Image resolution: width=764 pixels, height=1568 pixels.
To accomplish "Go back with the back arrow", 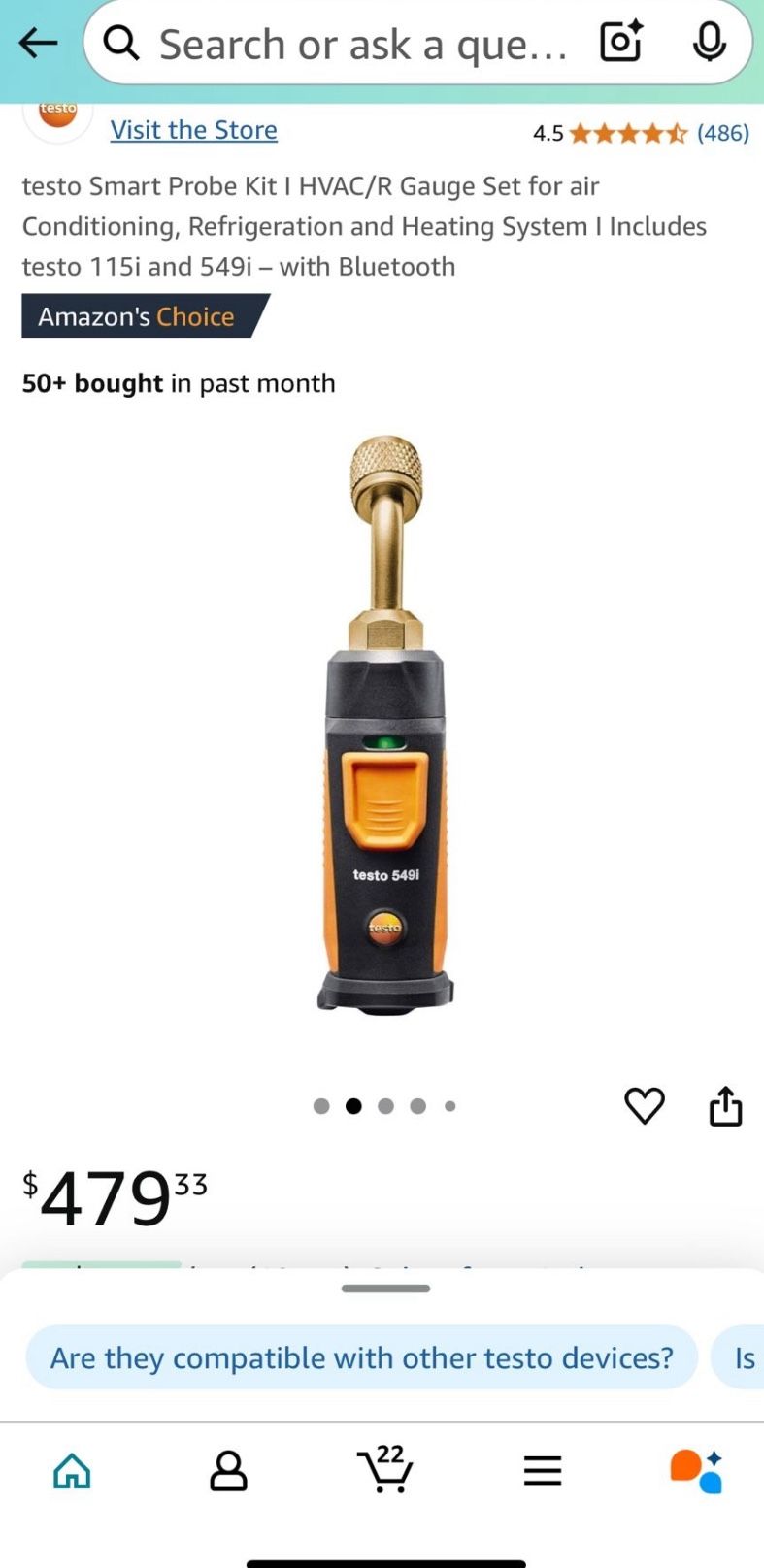I will coord(37,43).
